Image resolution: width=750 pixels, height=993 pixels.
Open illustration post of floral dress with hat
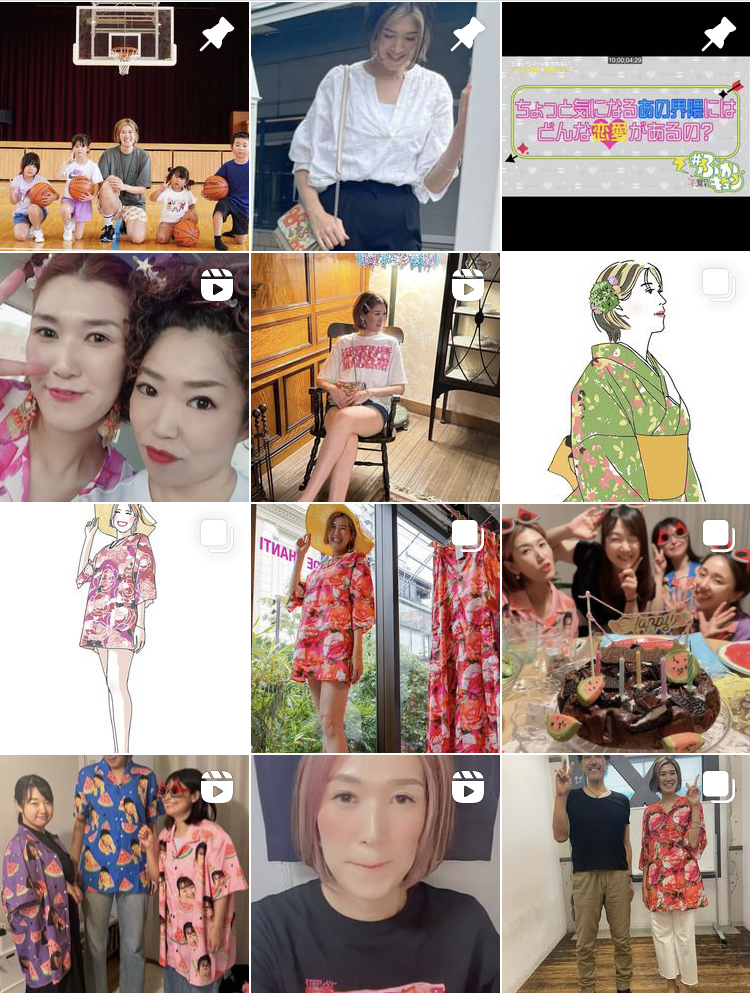(124, 628)
